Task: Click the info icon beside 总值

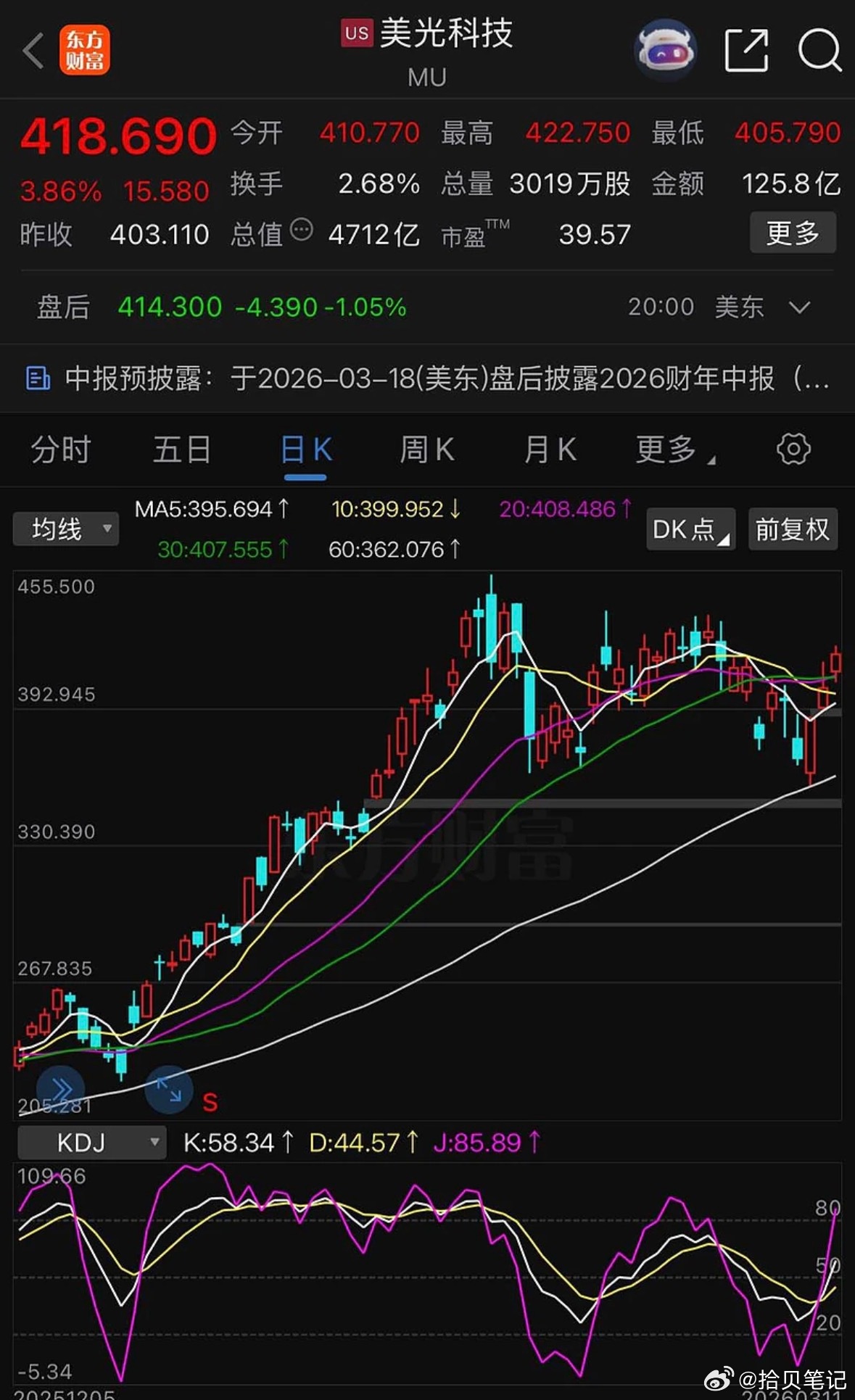Action: [x=300, y=231]
